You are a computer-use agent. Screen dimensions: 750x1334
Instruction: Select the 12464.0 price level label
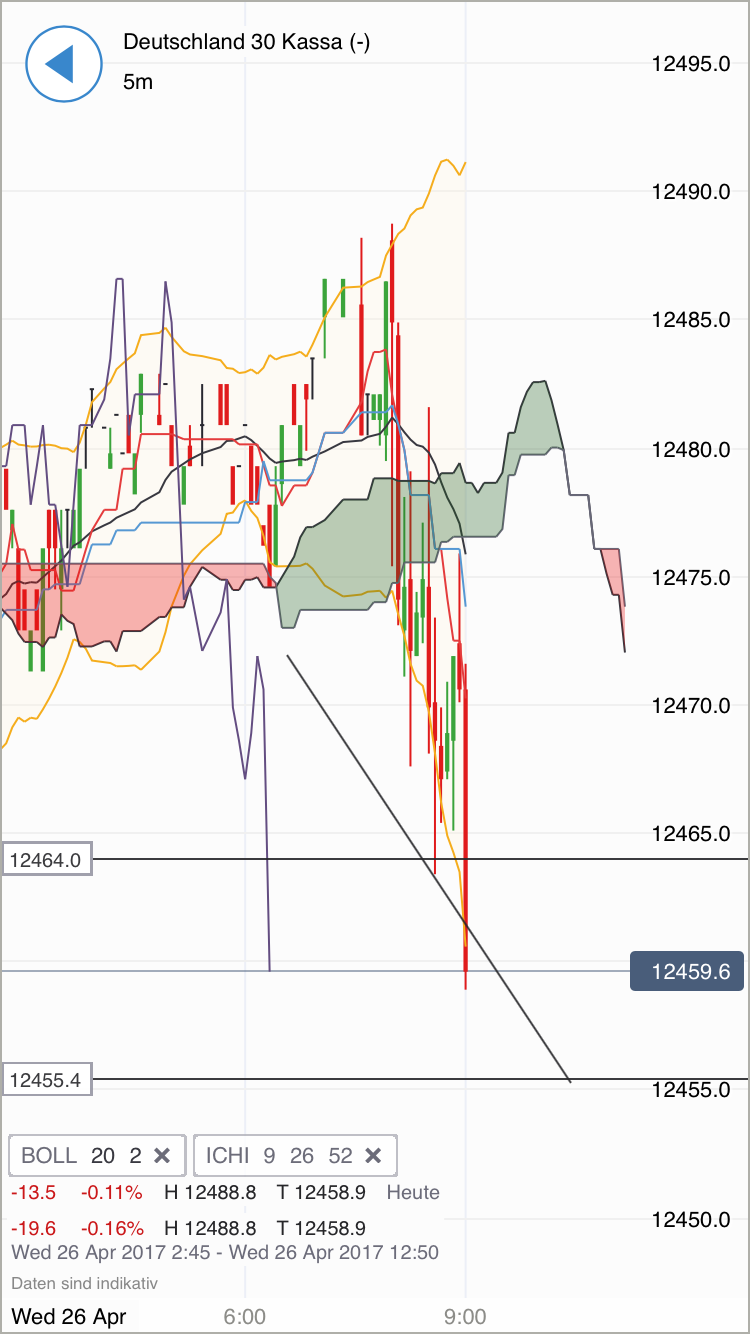tap(47, 858)
